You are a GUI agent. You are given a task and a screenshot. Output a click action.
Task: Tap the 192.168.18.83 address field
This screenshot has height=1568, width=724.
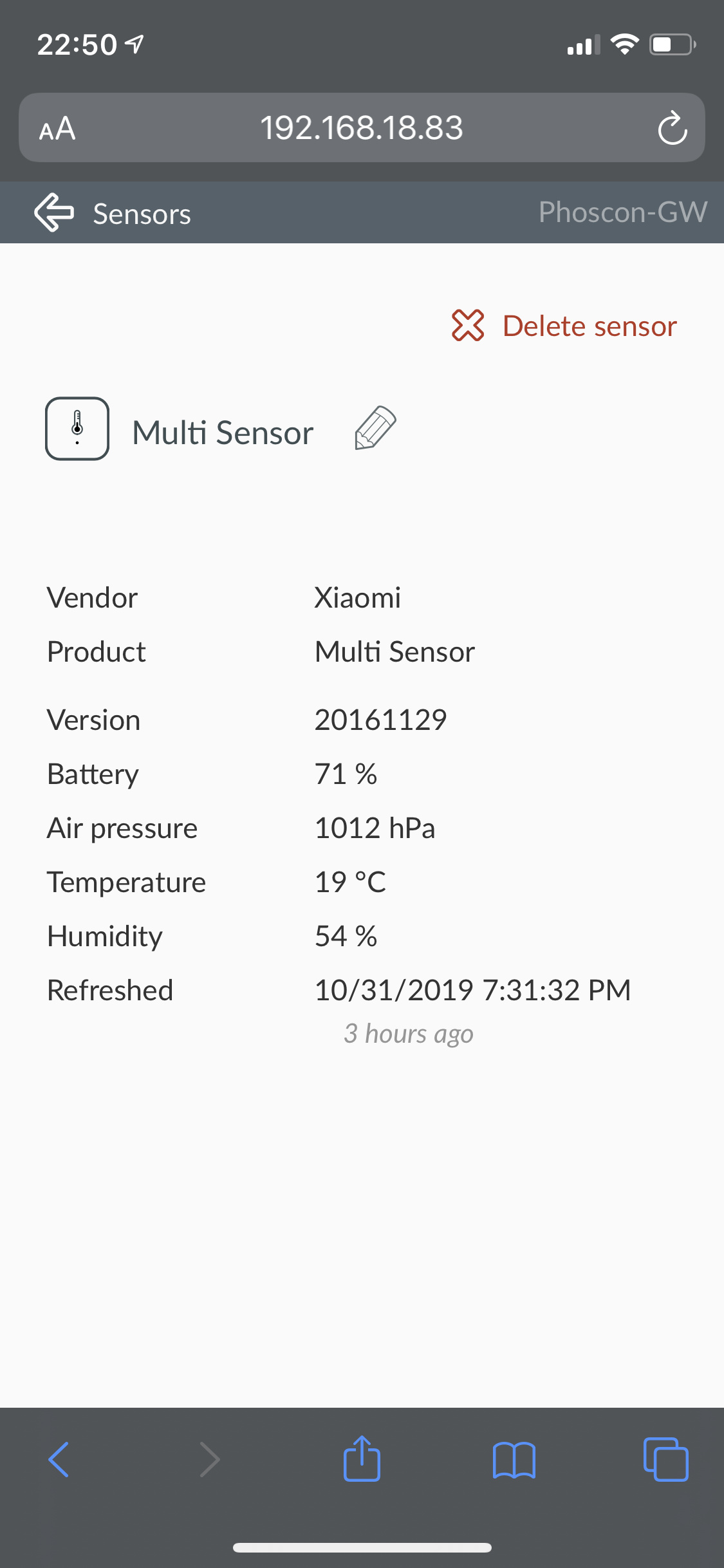tap(362, 127)
